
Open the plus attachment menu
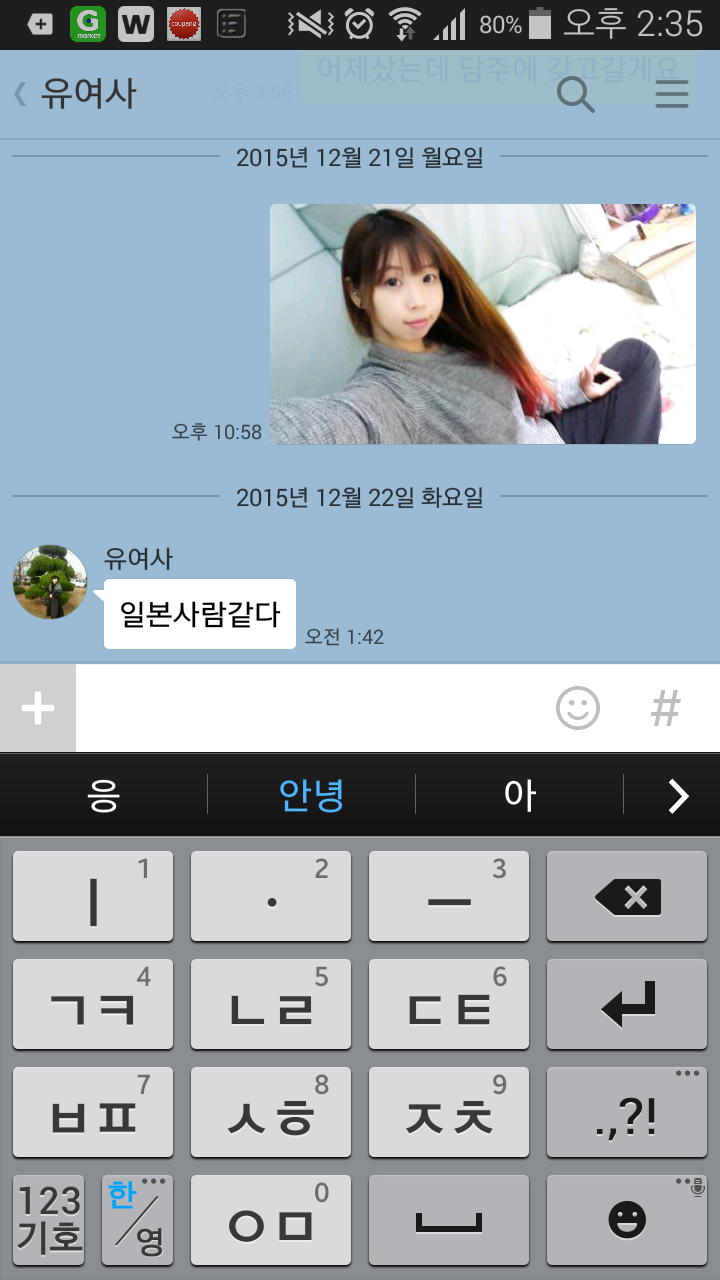(x=38, y=708)
